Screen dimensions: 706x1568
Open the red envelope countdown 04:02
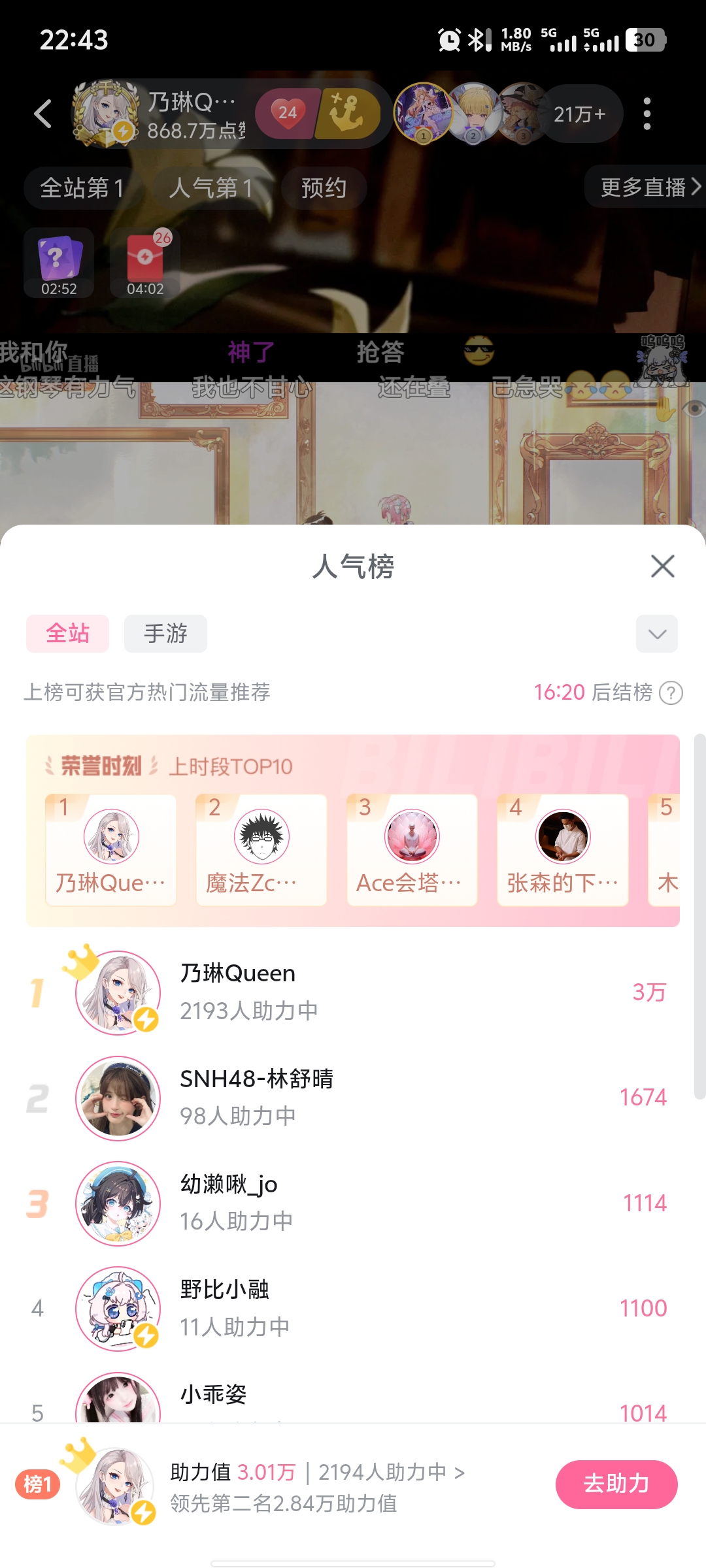(x=145, y=263)
